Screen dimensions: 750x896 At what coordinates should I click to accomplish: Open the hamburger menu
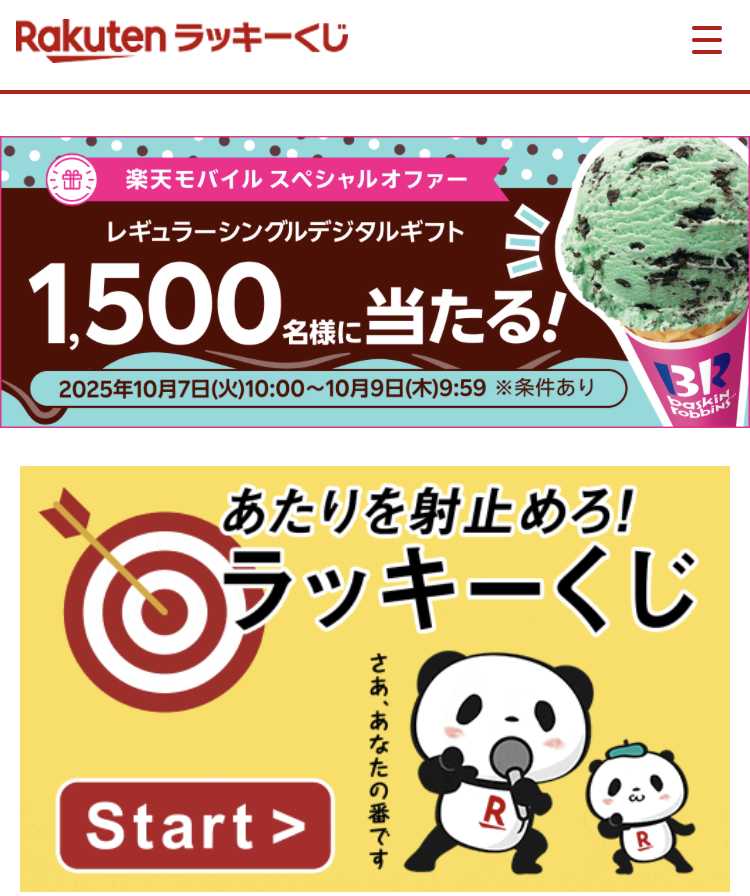tap(706, 40)
